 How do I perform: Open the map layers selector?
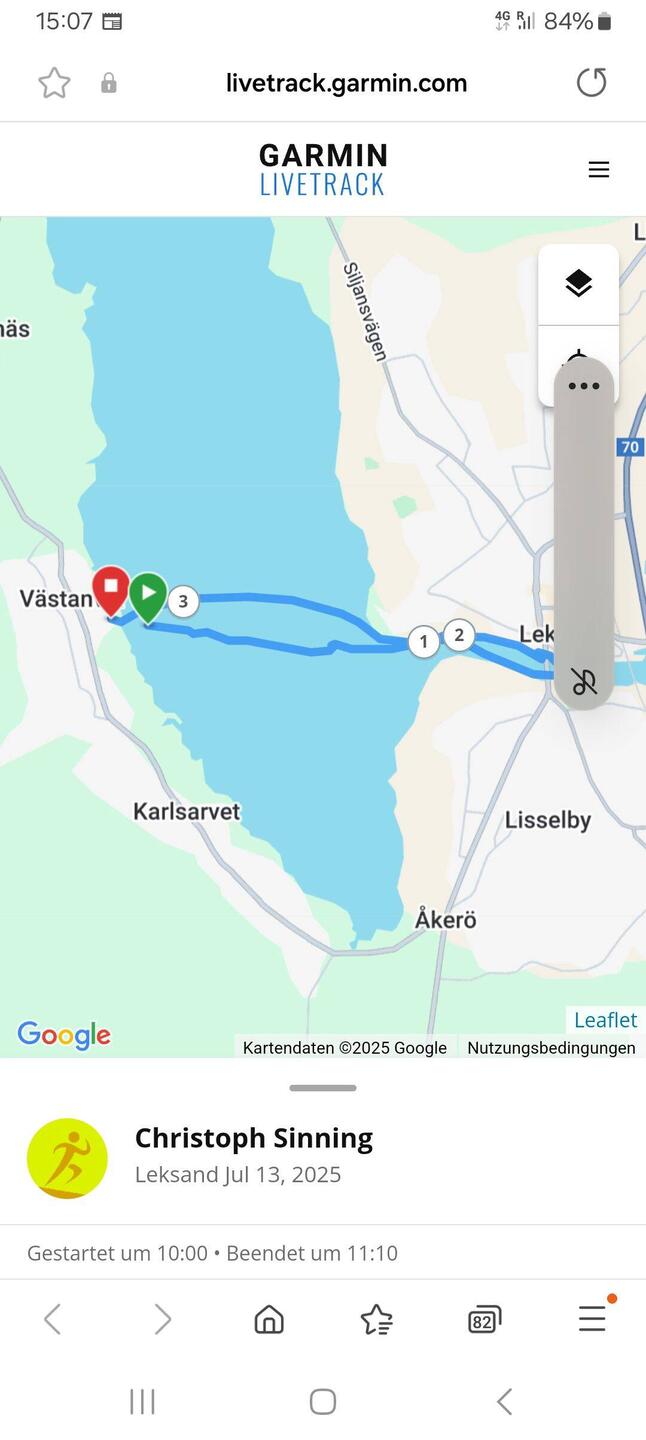click(x=578, y=284)
